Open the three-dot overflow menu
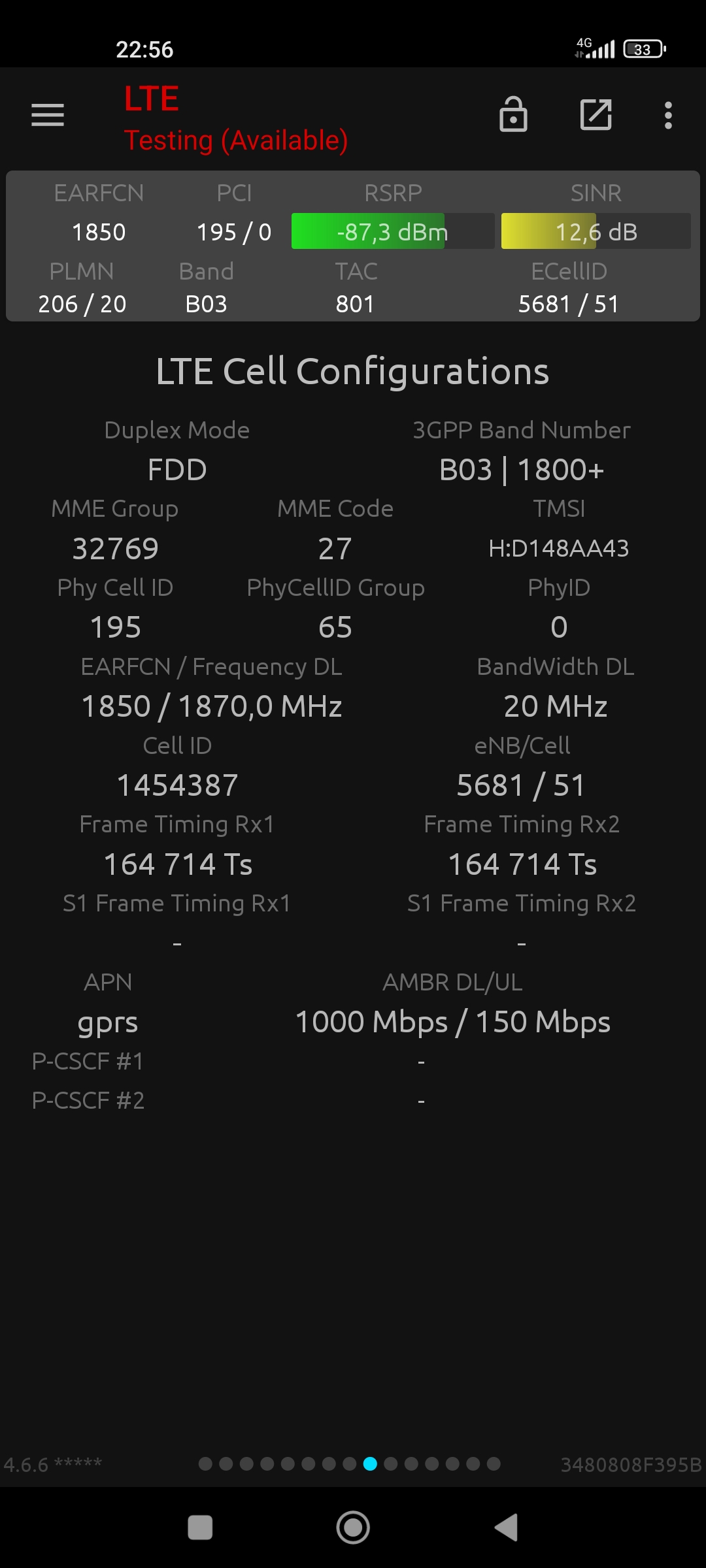This screenshot has width=706, height=1568. [668, 115]
